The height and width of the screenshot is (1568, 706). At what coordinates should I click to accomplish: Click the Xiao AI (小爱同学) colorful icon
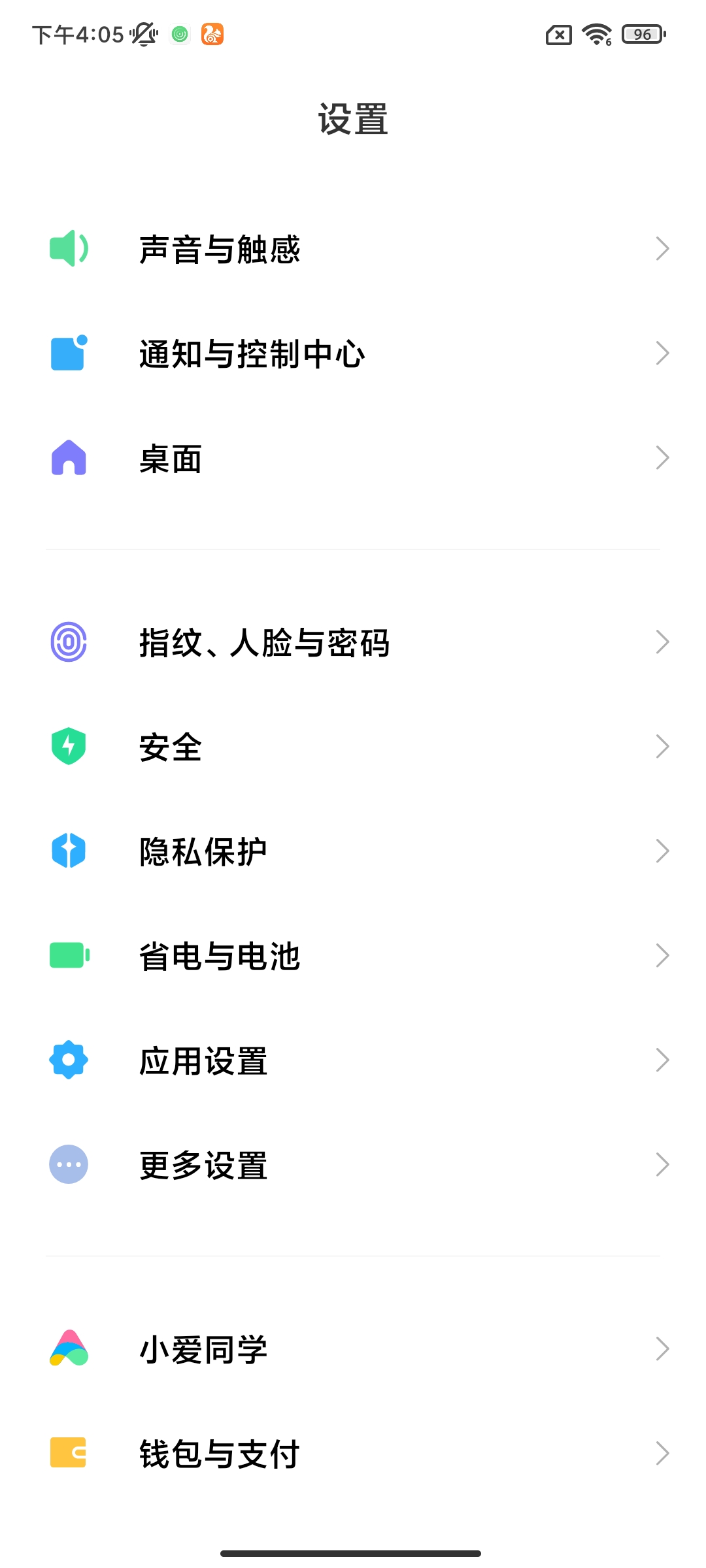point(69,1349)
